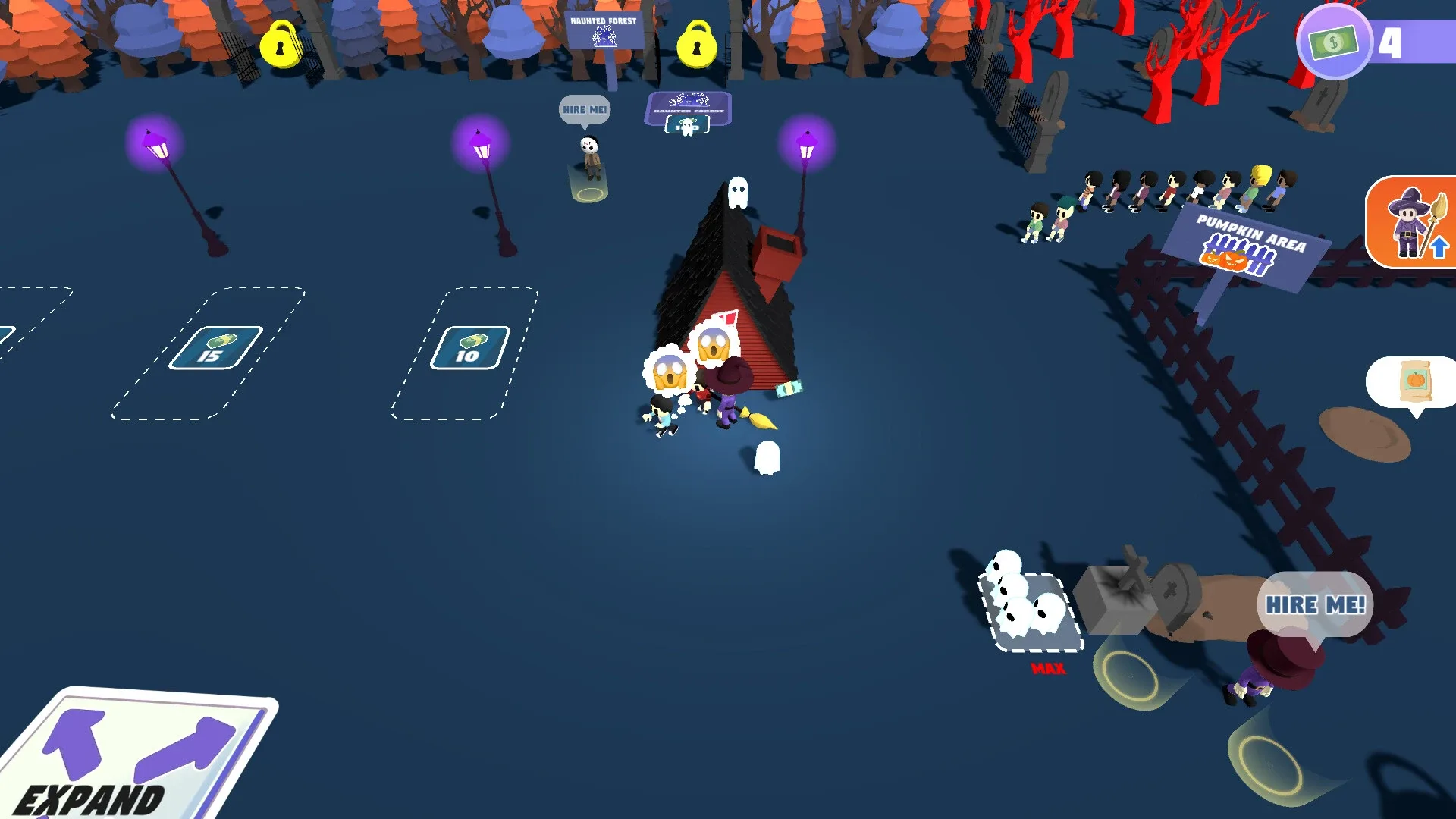
Task: Tap the plot costing 10 cash
Action: pyautogui.click(x=470, y=348)
